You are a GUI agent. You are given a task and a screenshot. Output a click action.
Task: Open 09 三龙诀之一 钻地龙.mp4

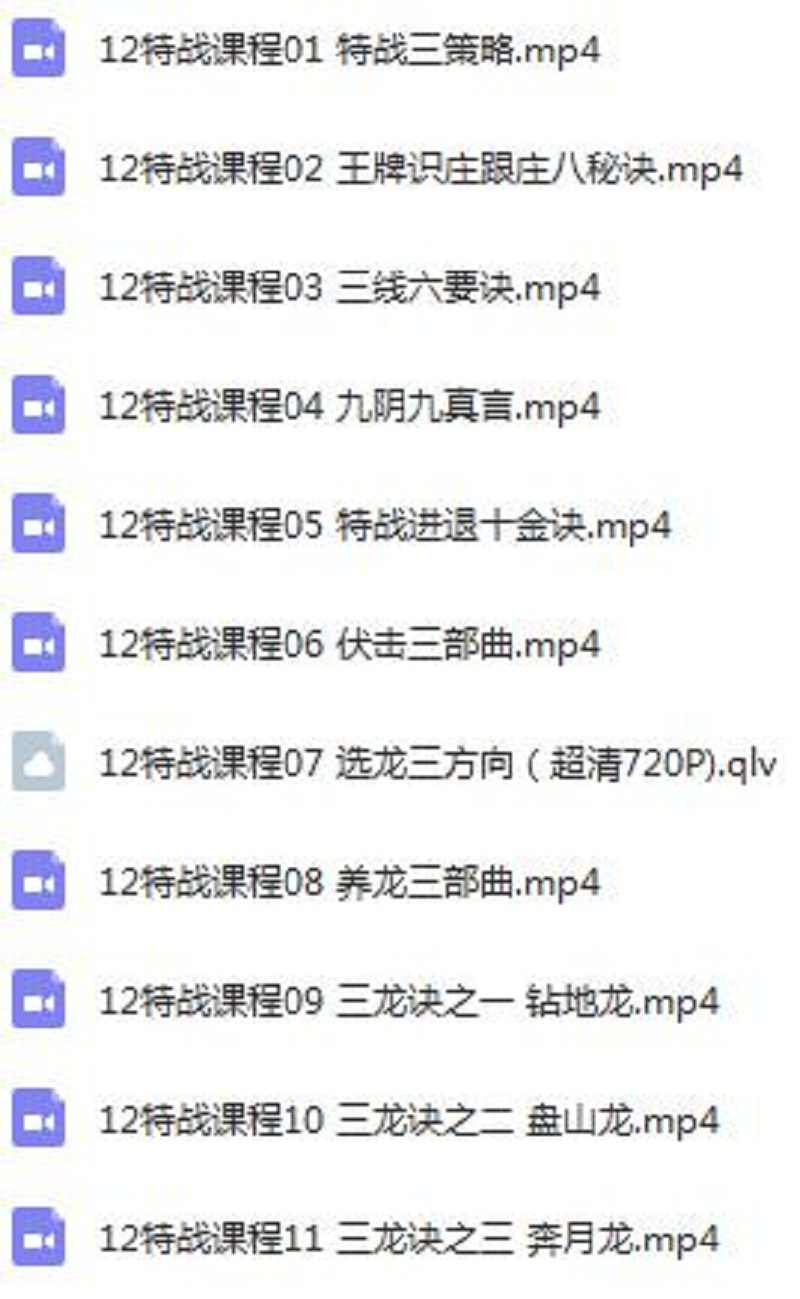click(408, 1002)
